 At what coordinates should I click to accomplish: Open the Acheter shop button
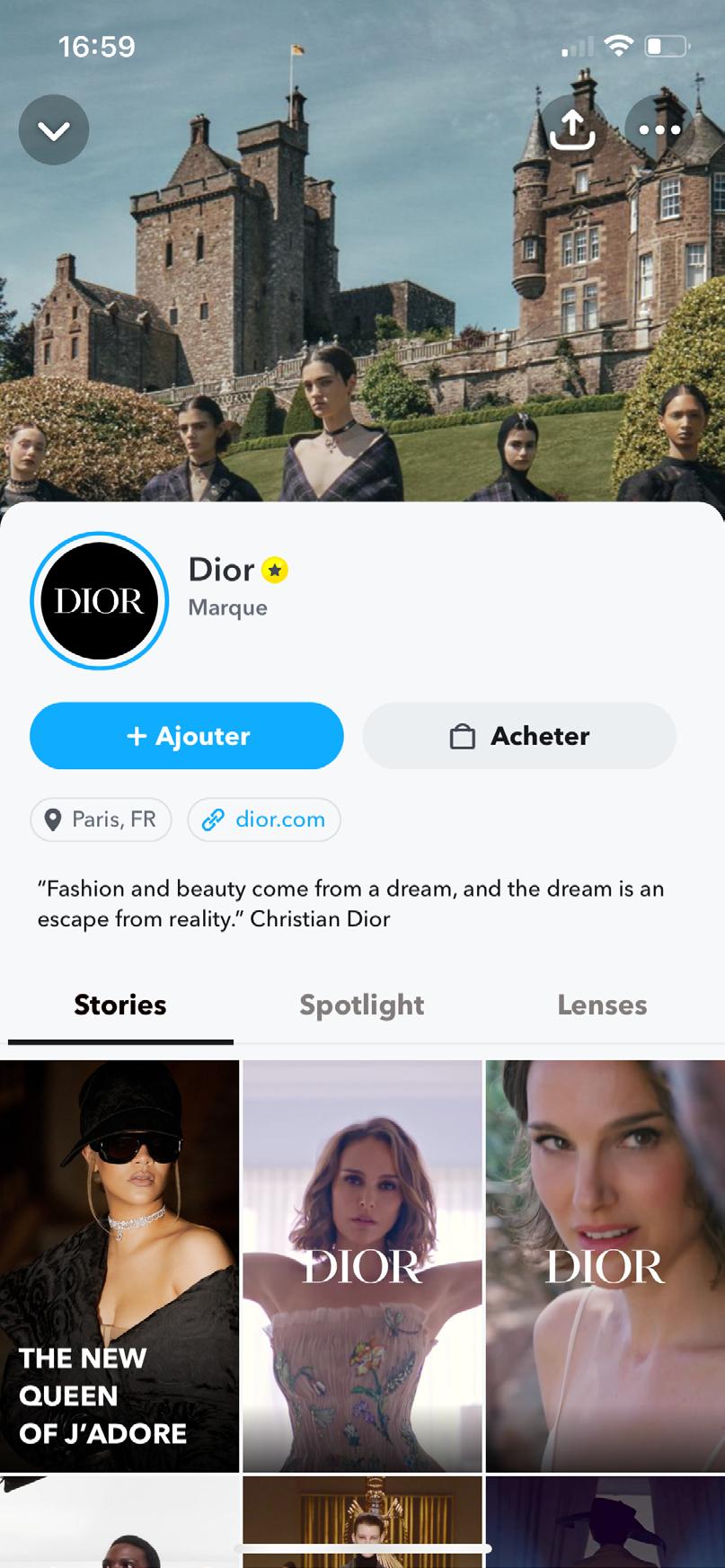click(x=519, y=736)
